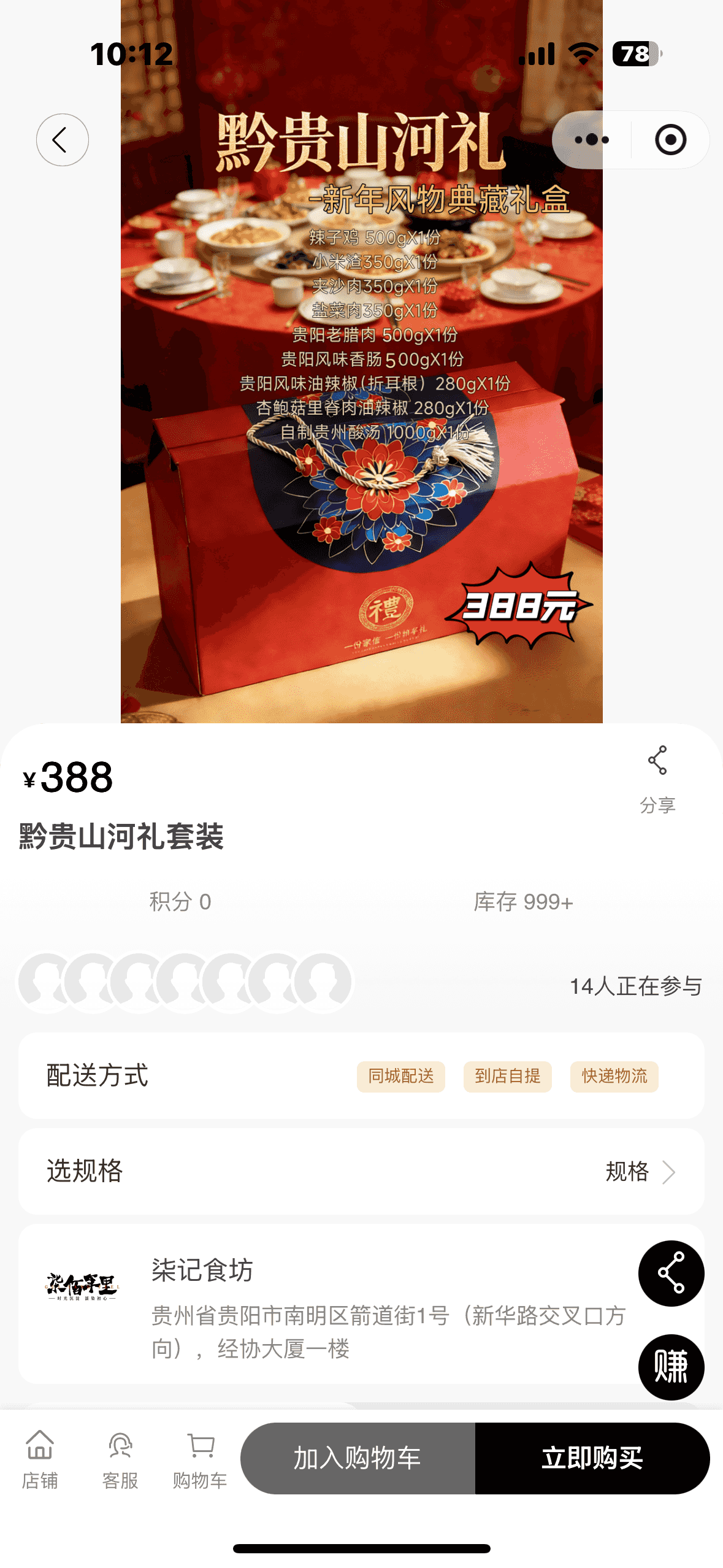Open the 购物车 shopping cart

(200, 1459)
